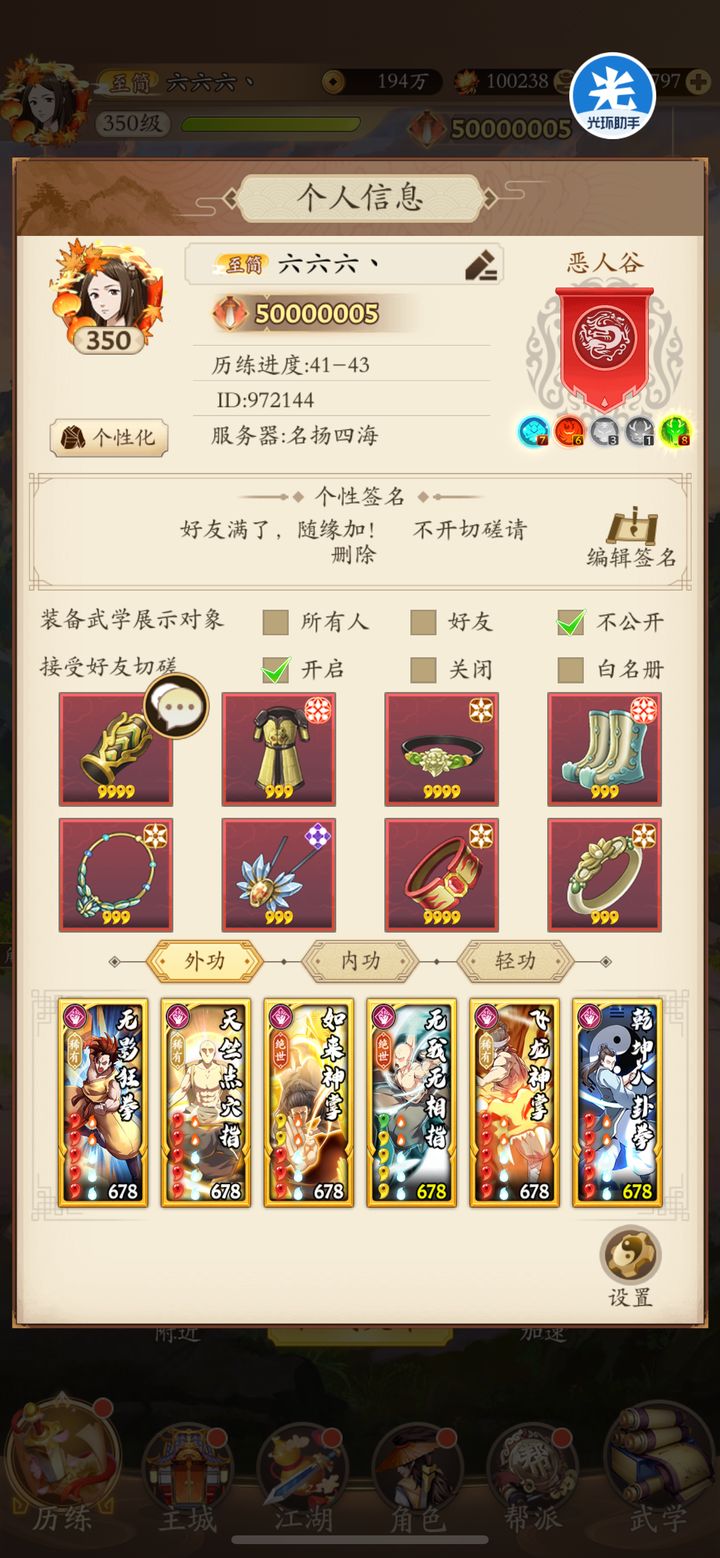Select the 乾坤八卦掌 martial art card

pyautogui.click(x=617, y=1100)
